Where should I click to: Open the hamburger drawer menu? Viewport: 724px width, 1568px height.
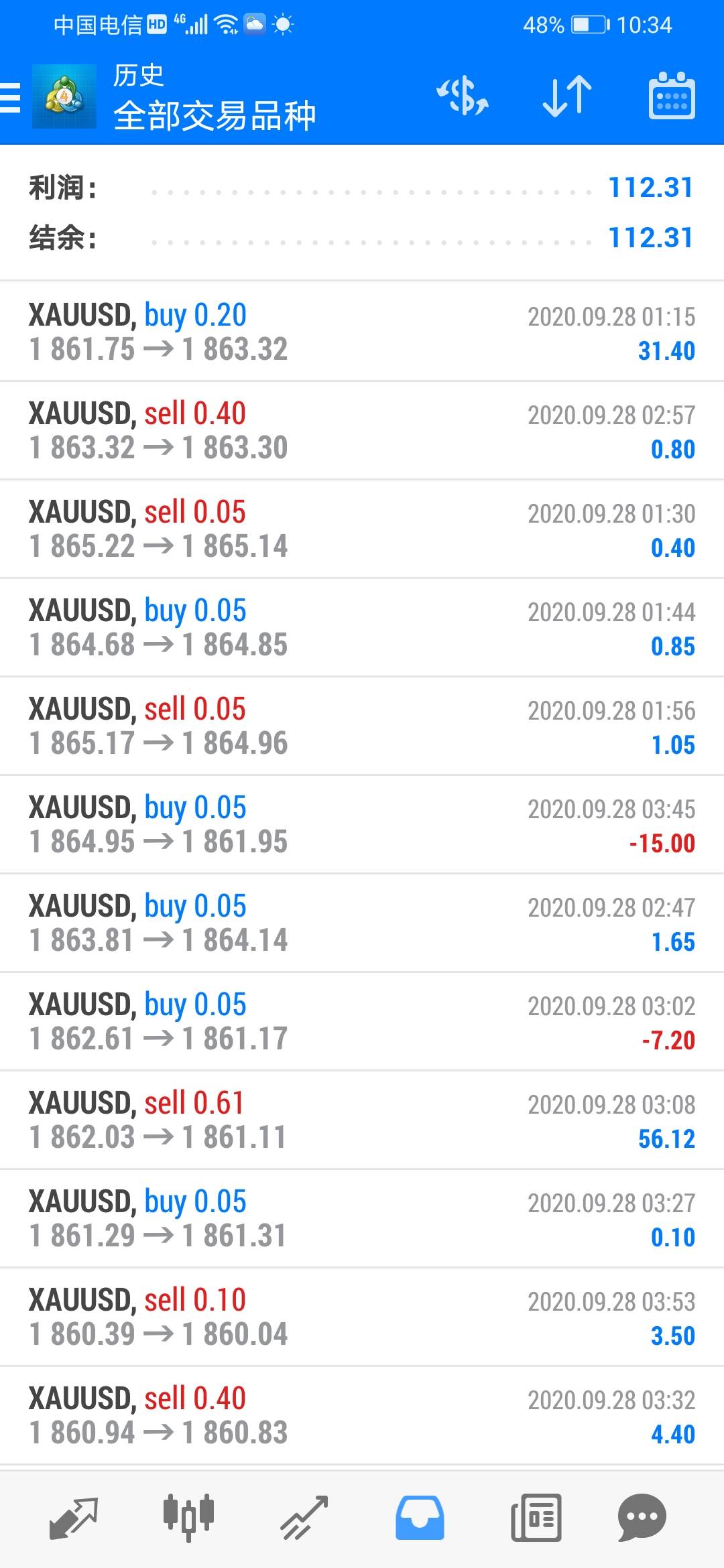pos(11,97)
